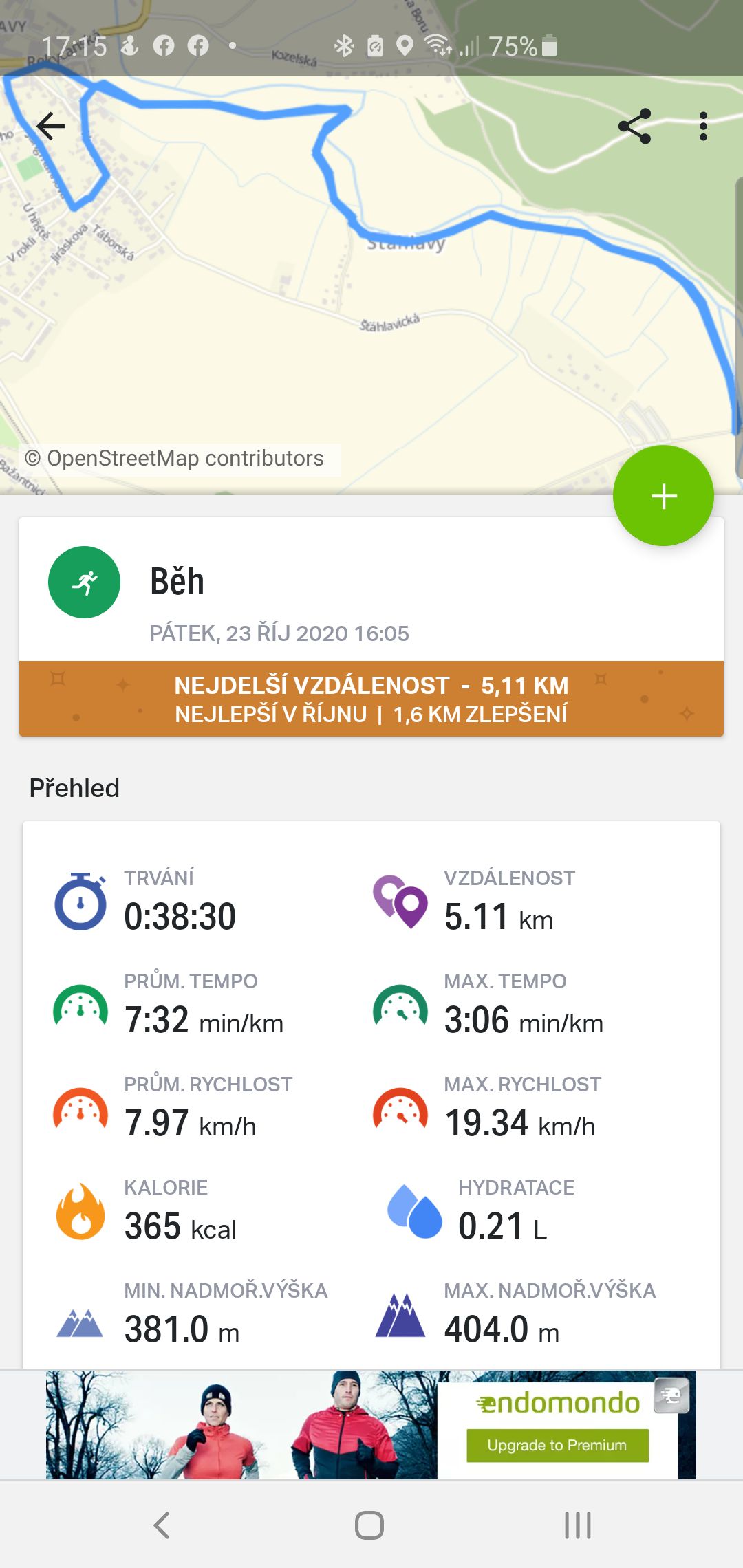Open the route map
The width and height of the screenshot is (743, 1568).
point(371,275)
